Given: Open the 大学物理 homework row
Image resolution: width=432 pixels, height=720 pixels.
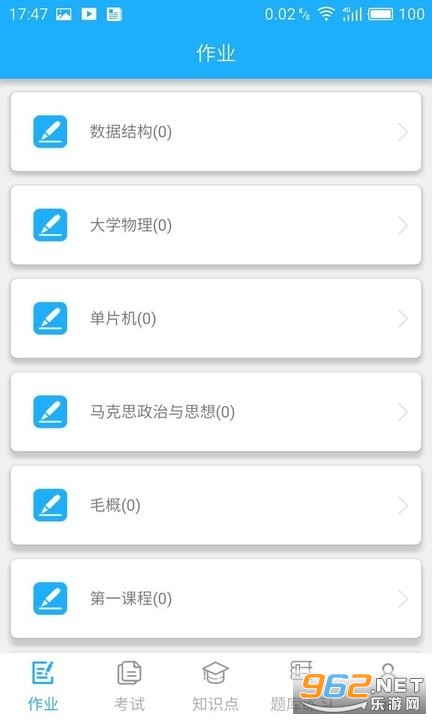Looking at the screenshot, I should [x=216, y=225].
